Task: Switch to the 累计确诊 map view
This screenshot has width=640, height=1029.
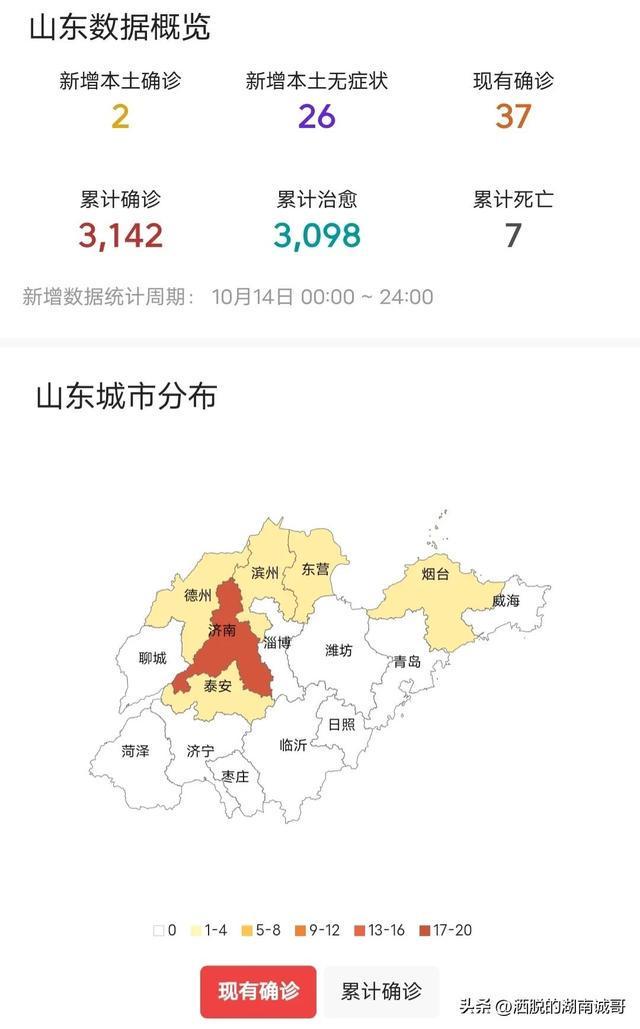Action: tap(381, 991)
